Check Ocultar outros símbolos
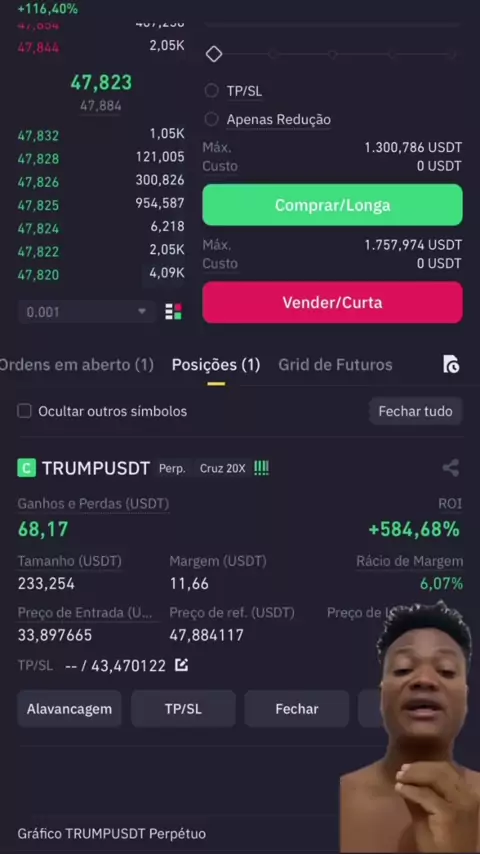The width and height of the screenshot is (480, 854). pyautogui.click(x=25, y=411)
